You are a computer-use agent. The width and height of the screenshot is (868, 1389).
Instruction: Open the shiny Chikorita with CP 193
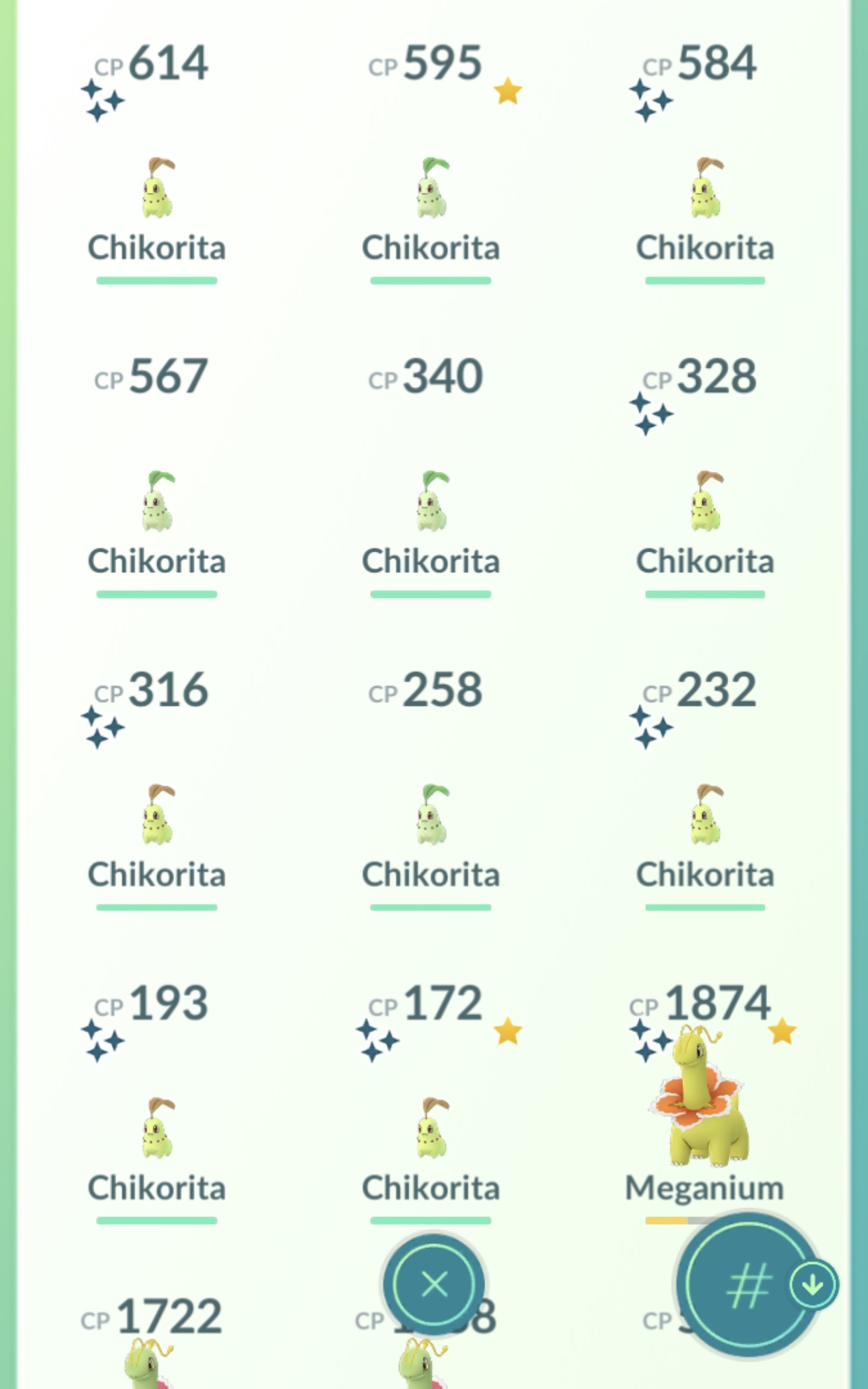157,1129
